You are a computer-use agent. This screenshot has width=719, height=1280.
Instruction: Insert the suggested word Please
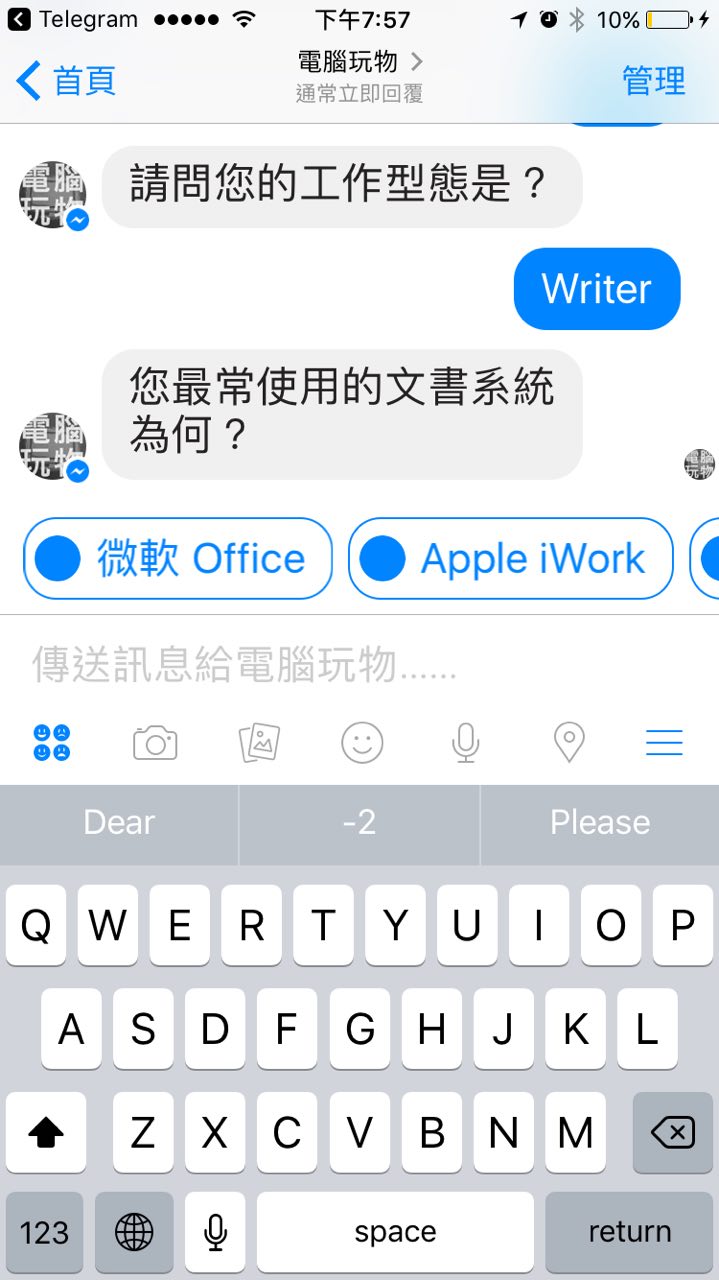600,823
